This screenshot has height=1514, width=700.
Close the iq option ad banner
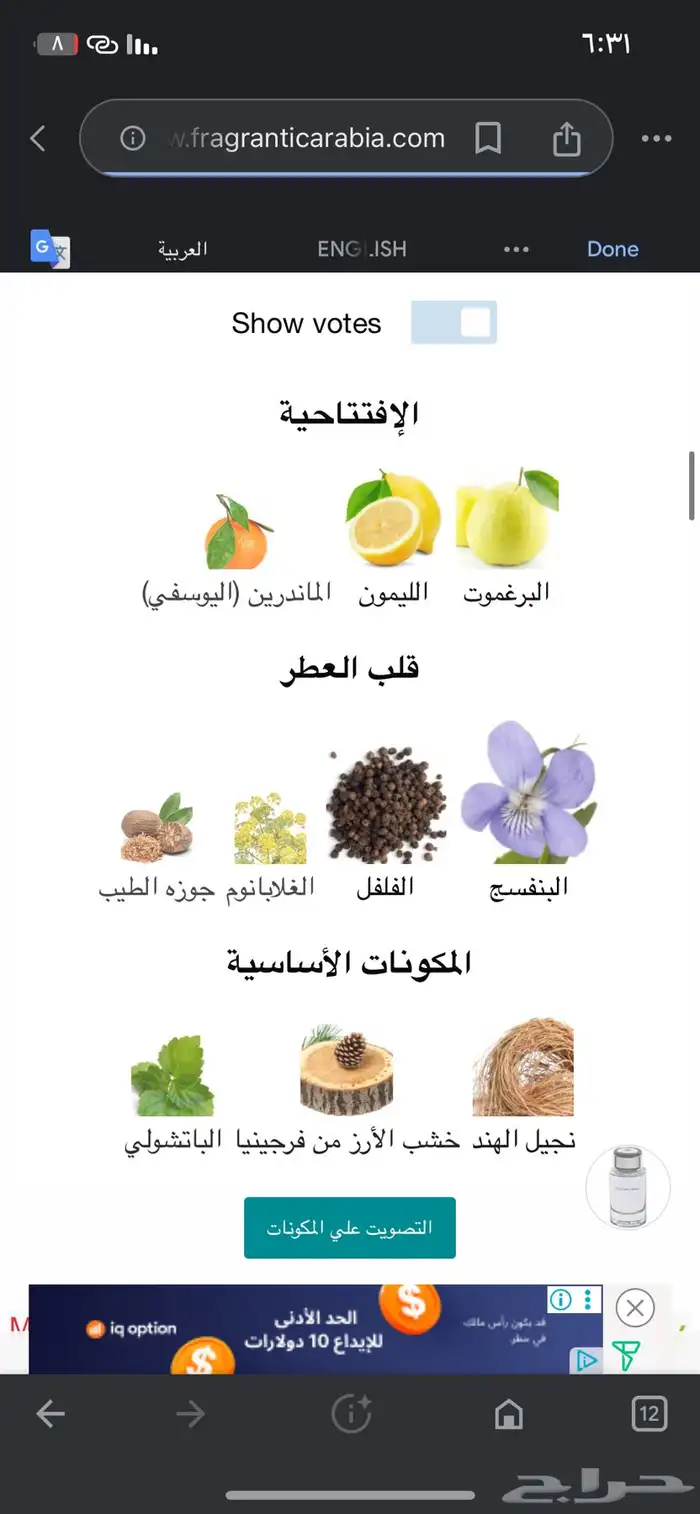tap(635, 1307)
